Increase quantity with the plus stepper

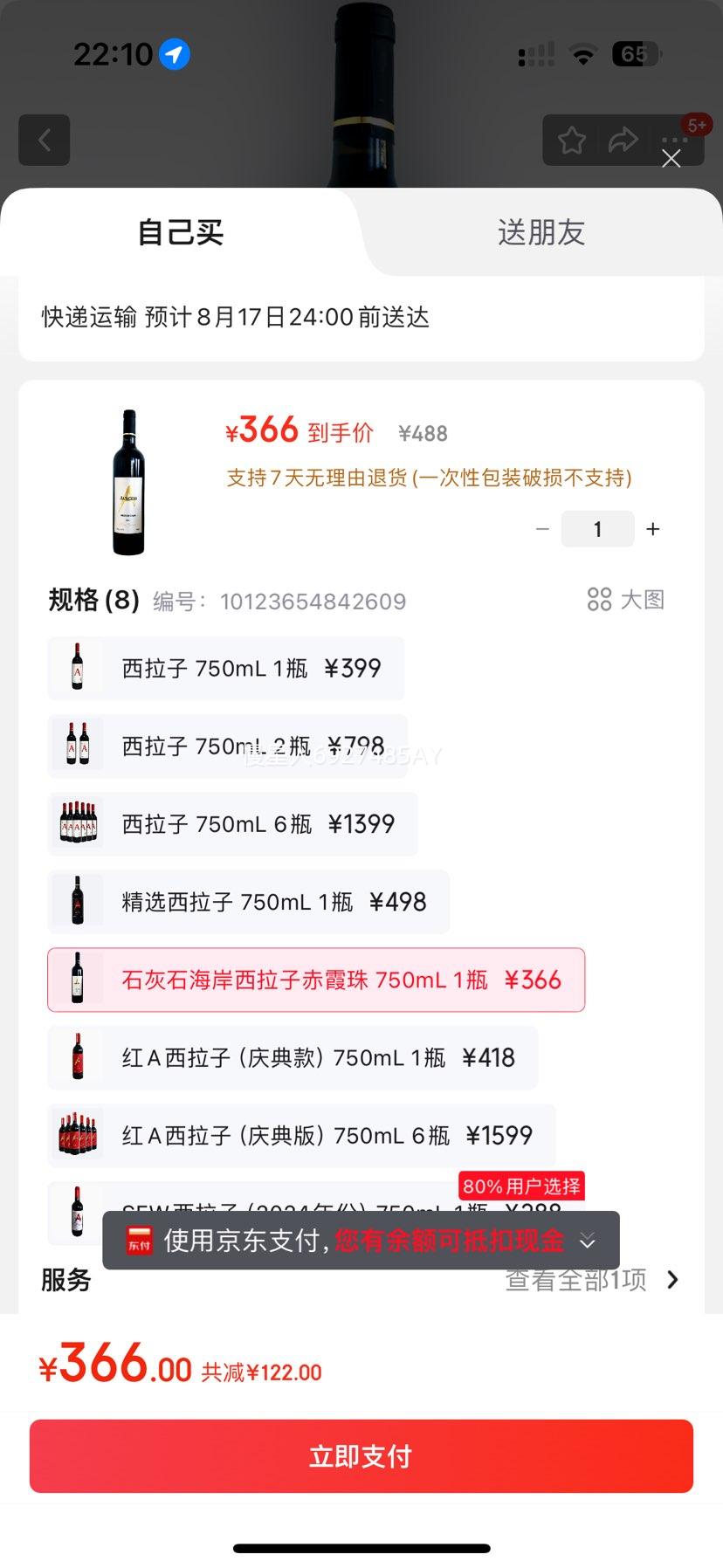pyautogui.click(x=652, y=528)
